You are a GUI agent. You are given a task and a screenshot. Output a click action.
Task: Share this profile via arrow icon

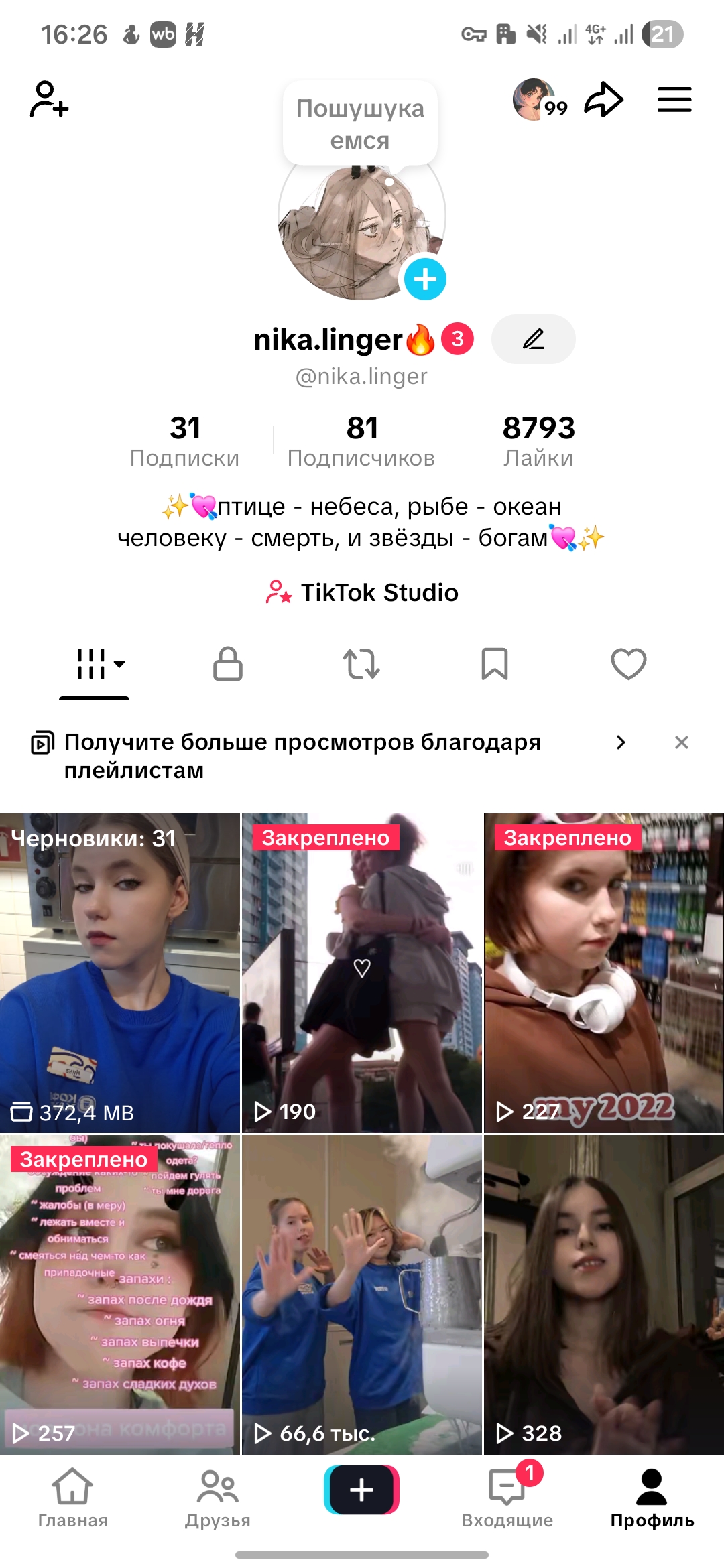(x=603, y=100)
